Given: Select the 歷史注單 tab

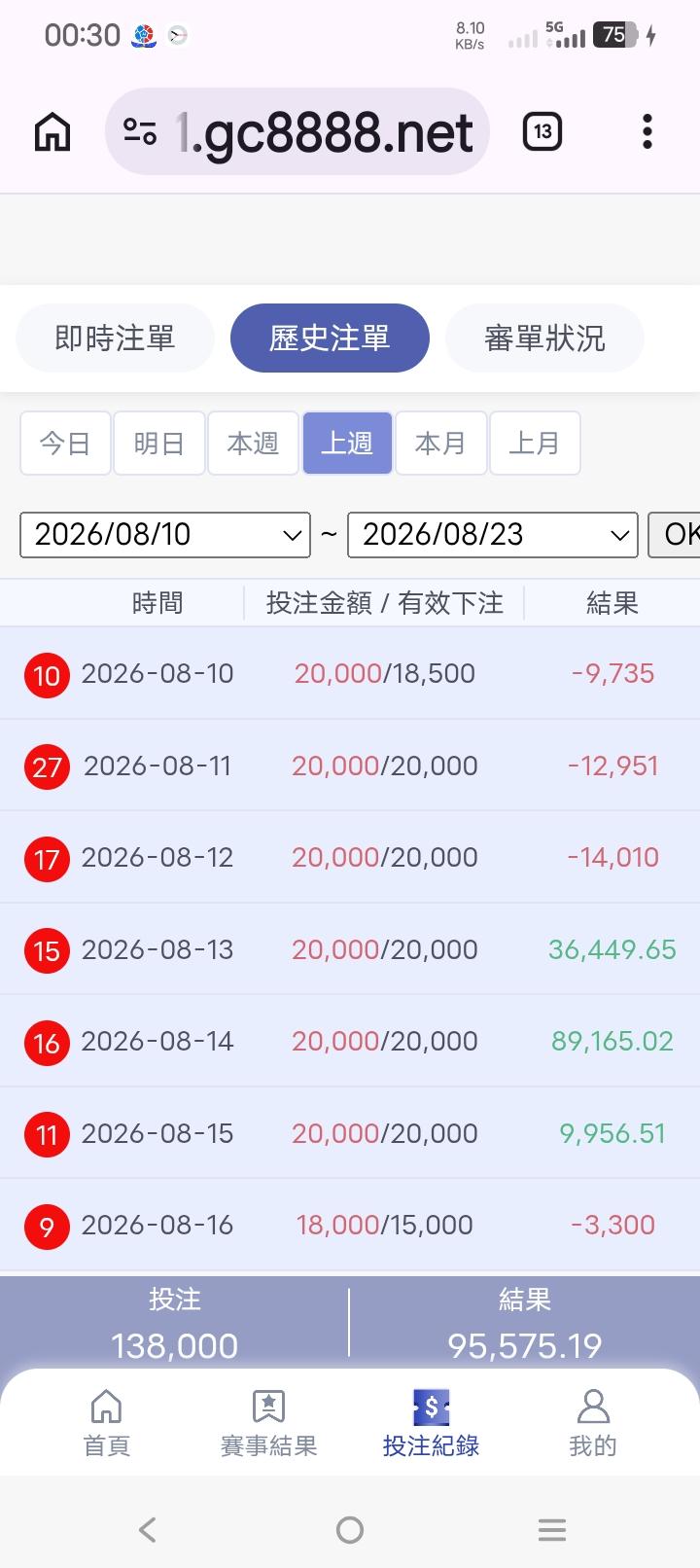Looking at the screenshot, I should point(330,338).
